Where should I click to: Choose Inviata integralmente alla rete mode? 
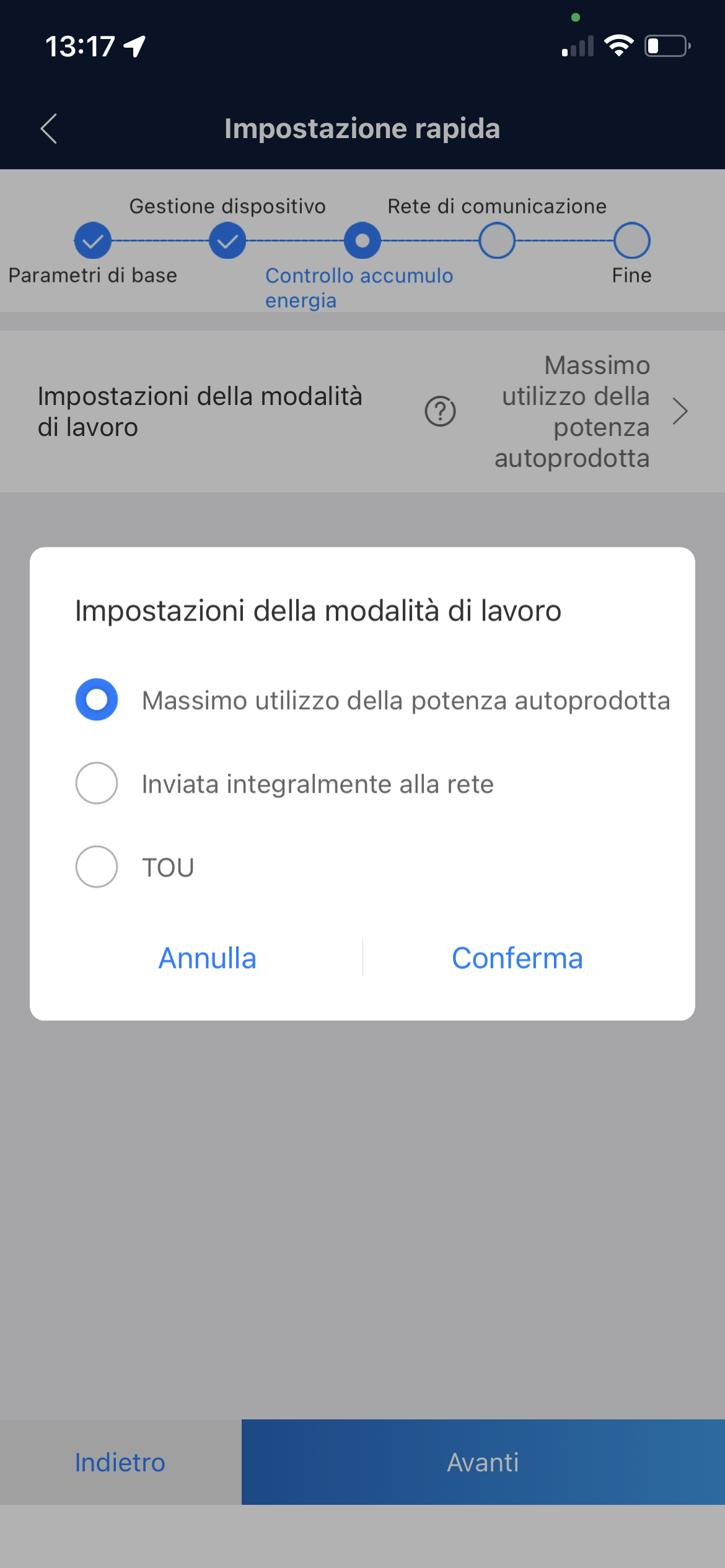(x=97, y=783)
